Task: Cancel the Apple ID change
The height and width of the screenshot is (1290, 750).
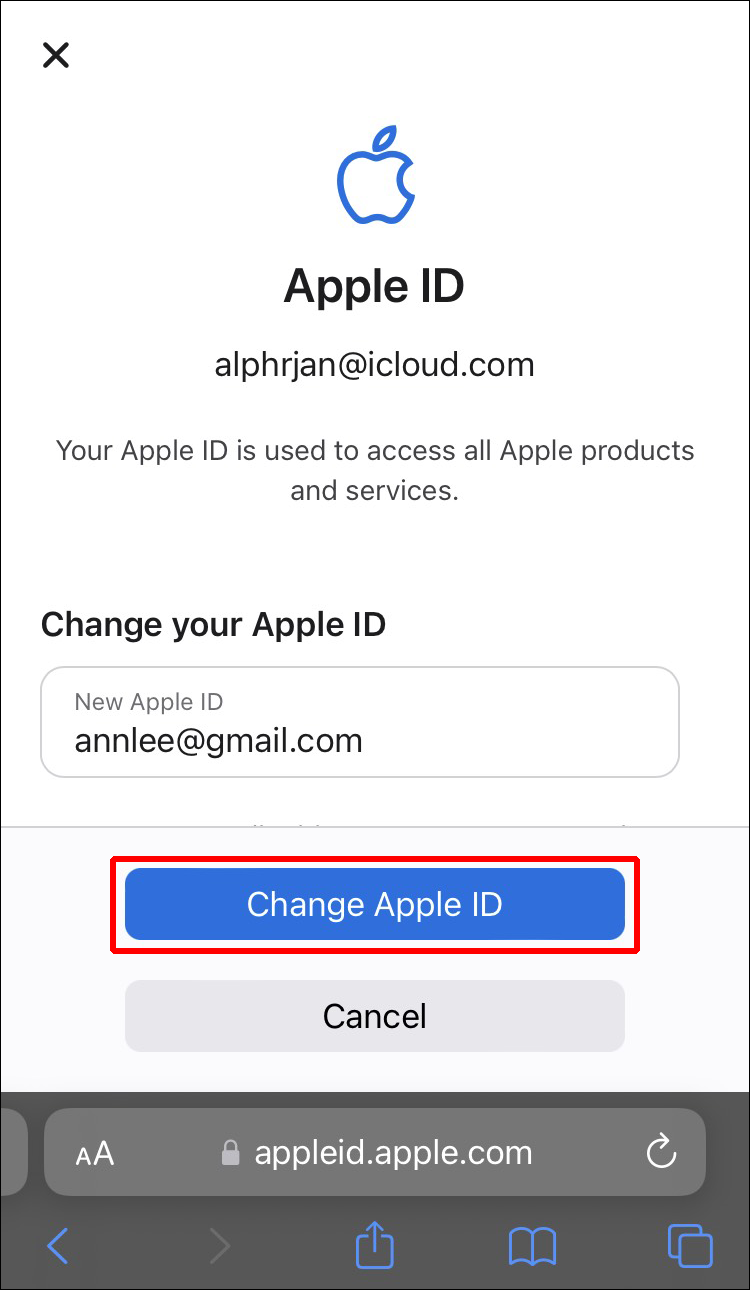Action: pyautogui.click(x=375, y=1016)
